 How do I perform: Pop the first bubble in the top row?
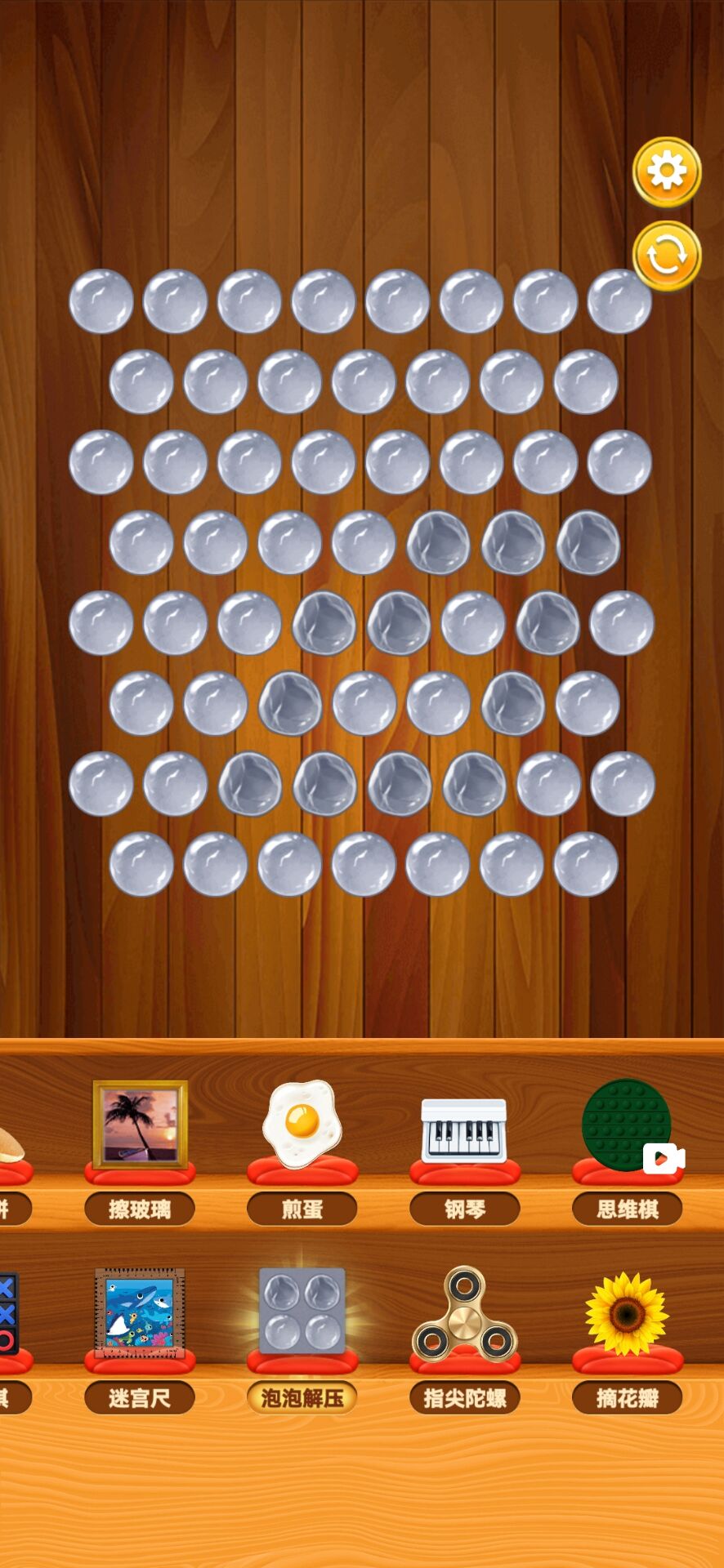pos(101,301)
